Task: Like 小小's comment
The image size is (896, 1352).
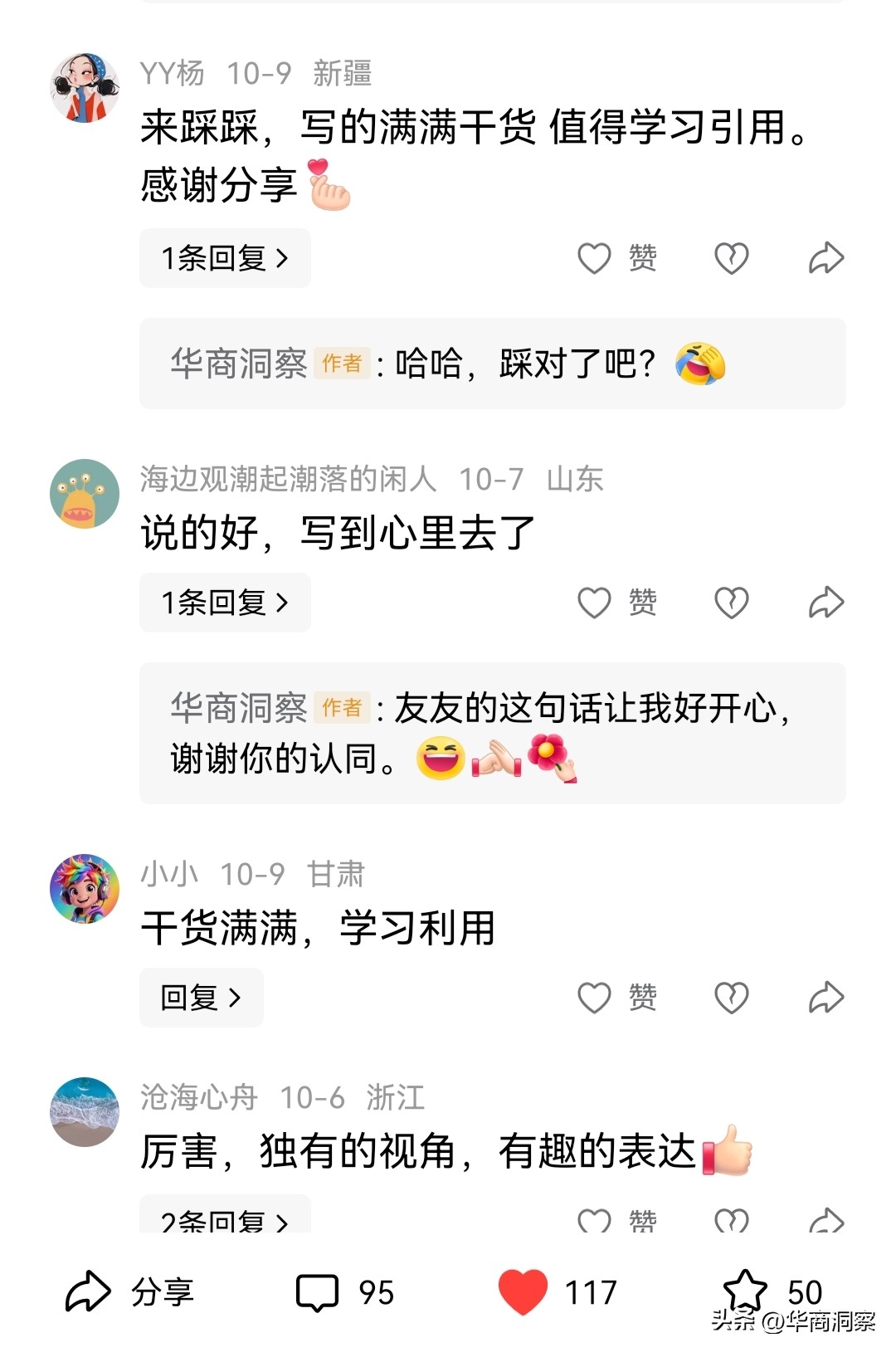Action: pos(616,997)
